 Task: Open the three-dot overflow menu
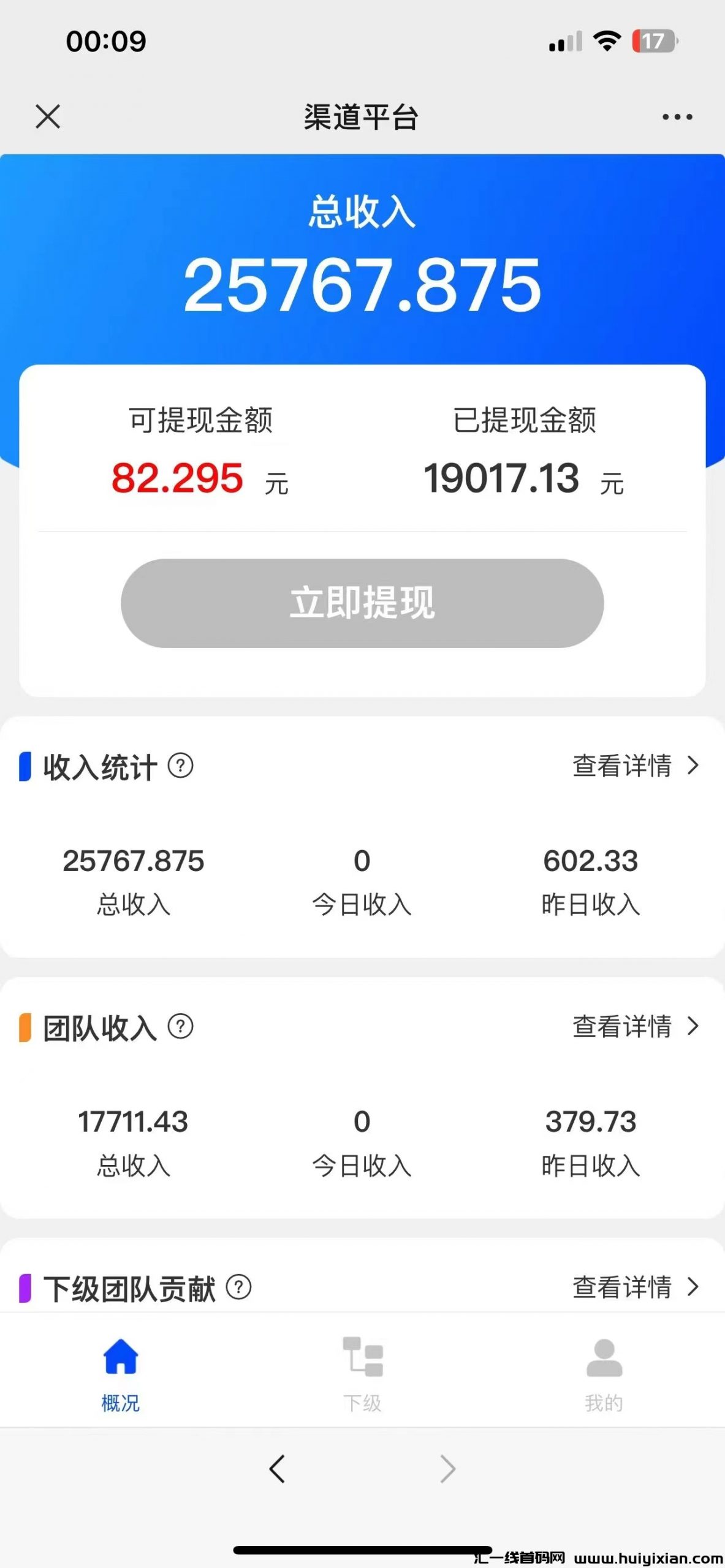[x=677, y=117]
